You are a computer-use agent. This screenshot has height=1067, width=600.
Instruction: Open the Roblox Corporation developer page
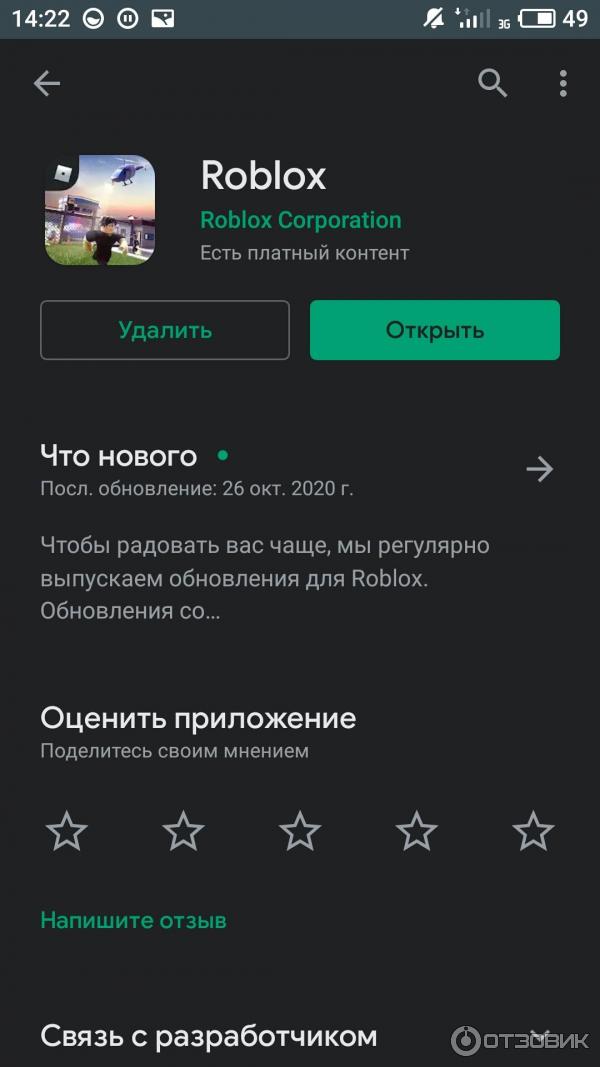tap(300, 220)
